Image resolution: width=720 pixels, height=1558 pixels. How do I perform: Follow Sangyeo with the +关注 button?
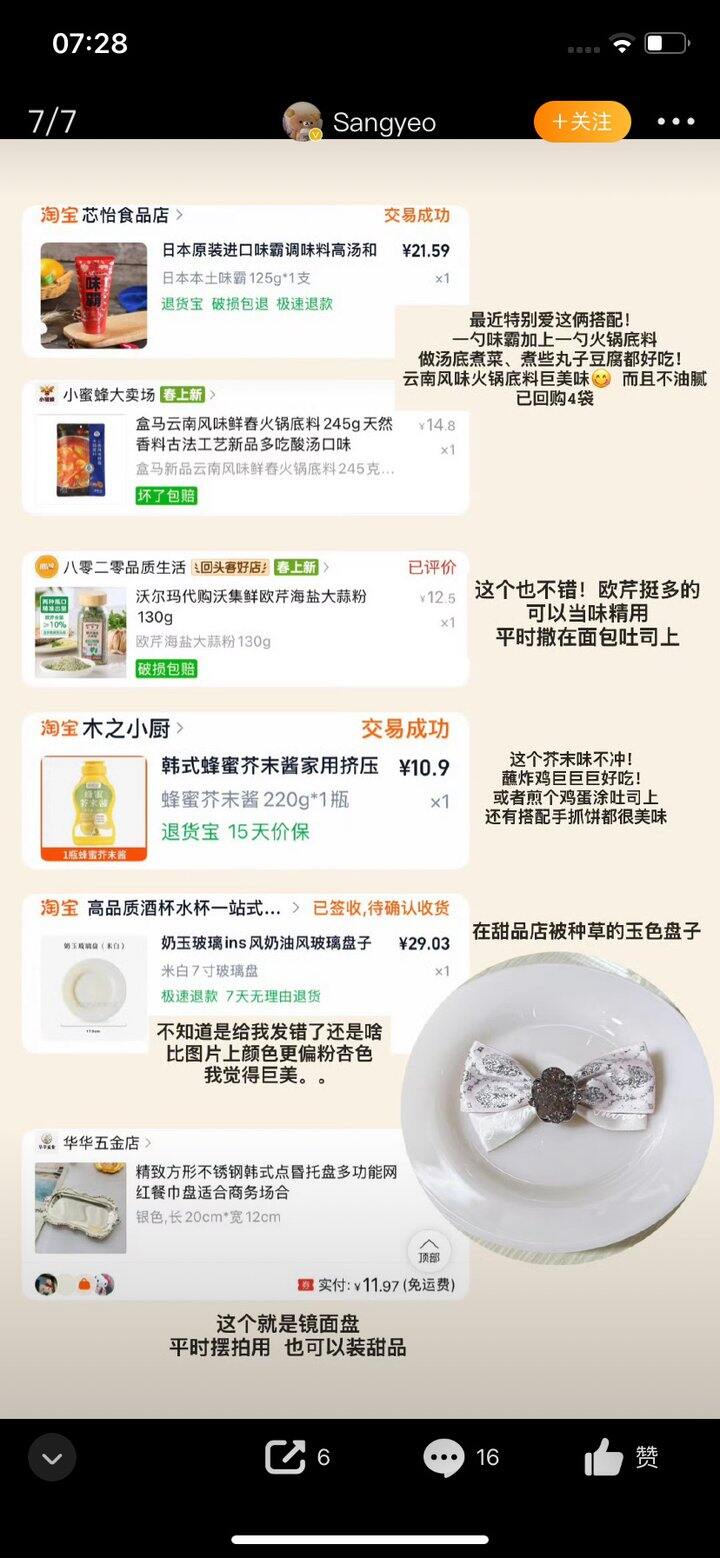pos(582,120)
